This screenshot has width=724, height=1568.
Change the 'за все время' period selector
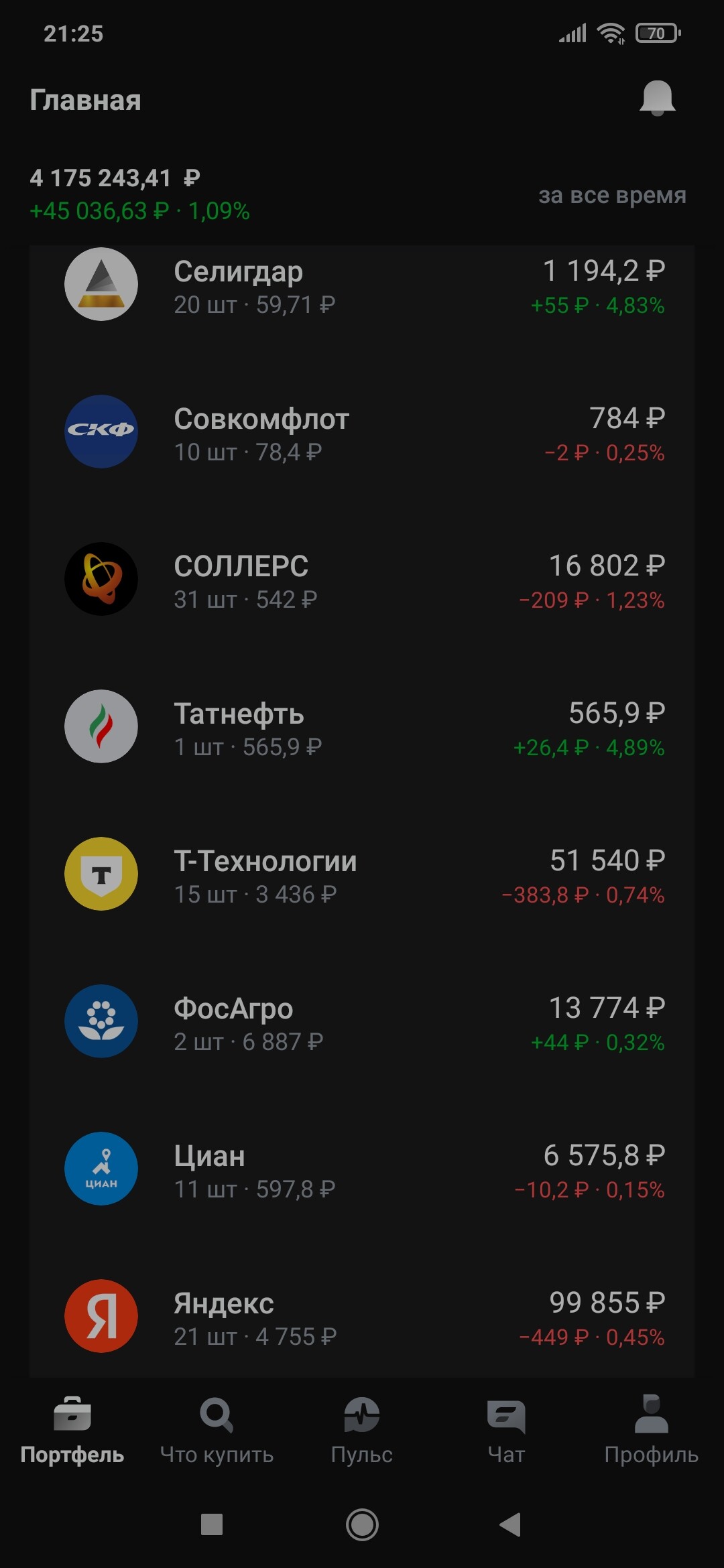click(612, 195)
